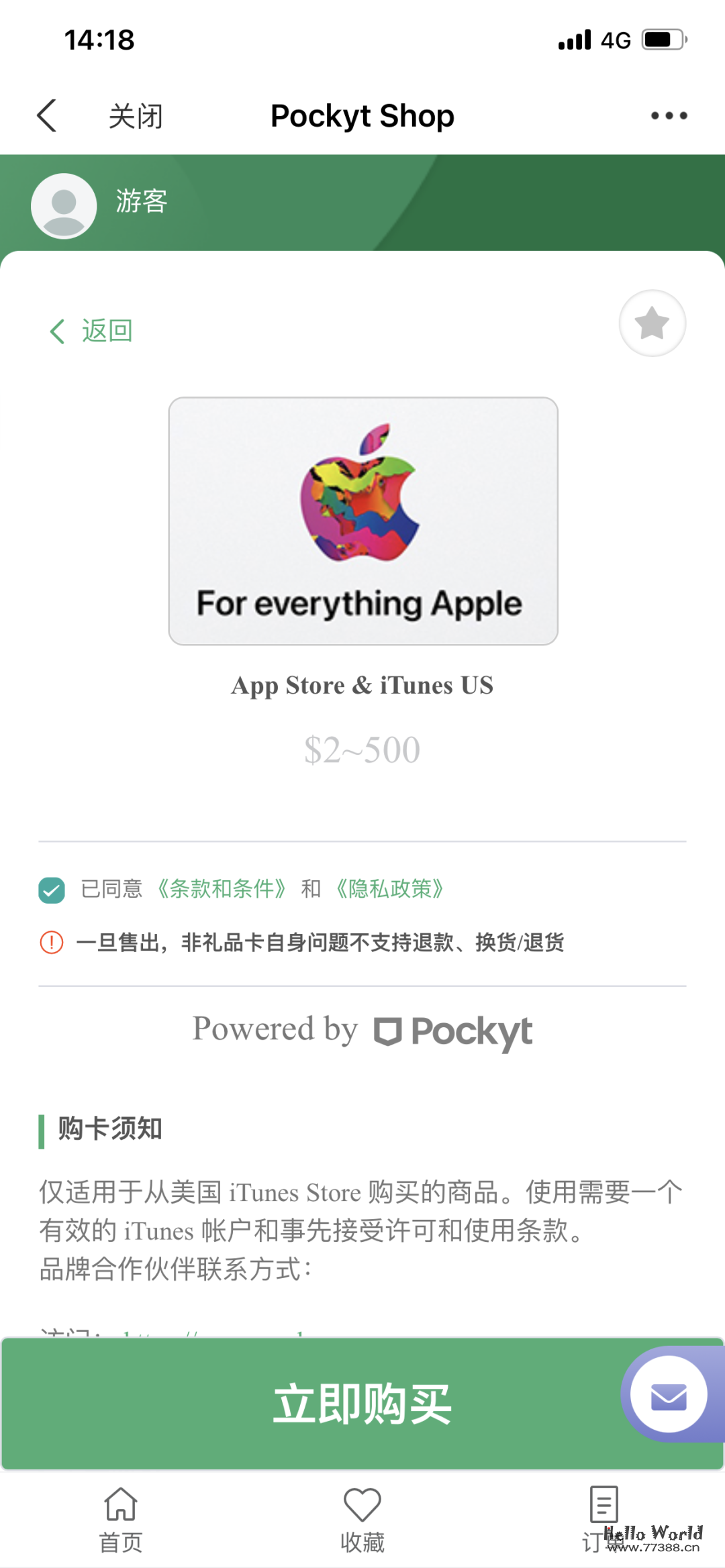Viewport: 725px width, 1568px height.
Task: Open the "..." overflow menu at top right
Action: pos(669,115)
